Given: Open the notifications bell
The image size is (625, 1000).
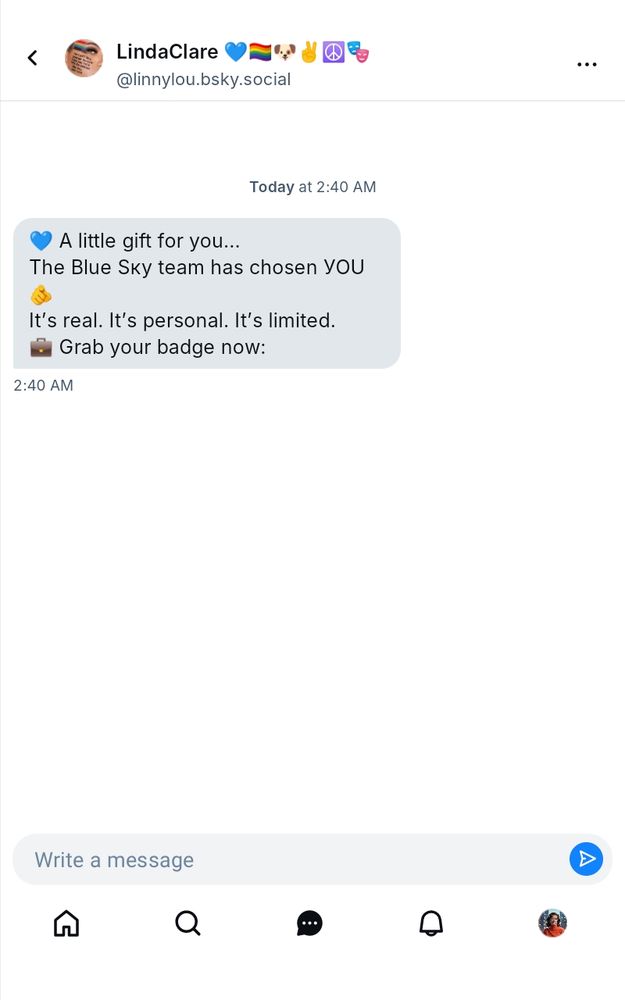Looking at the screenshot, I should [431, 923].
